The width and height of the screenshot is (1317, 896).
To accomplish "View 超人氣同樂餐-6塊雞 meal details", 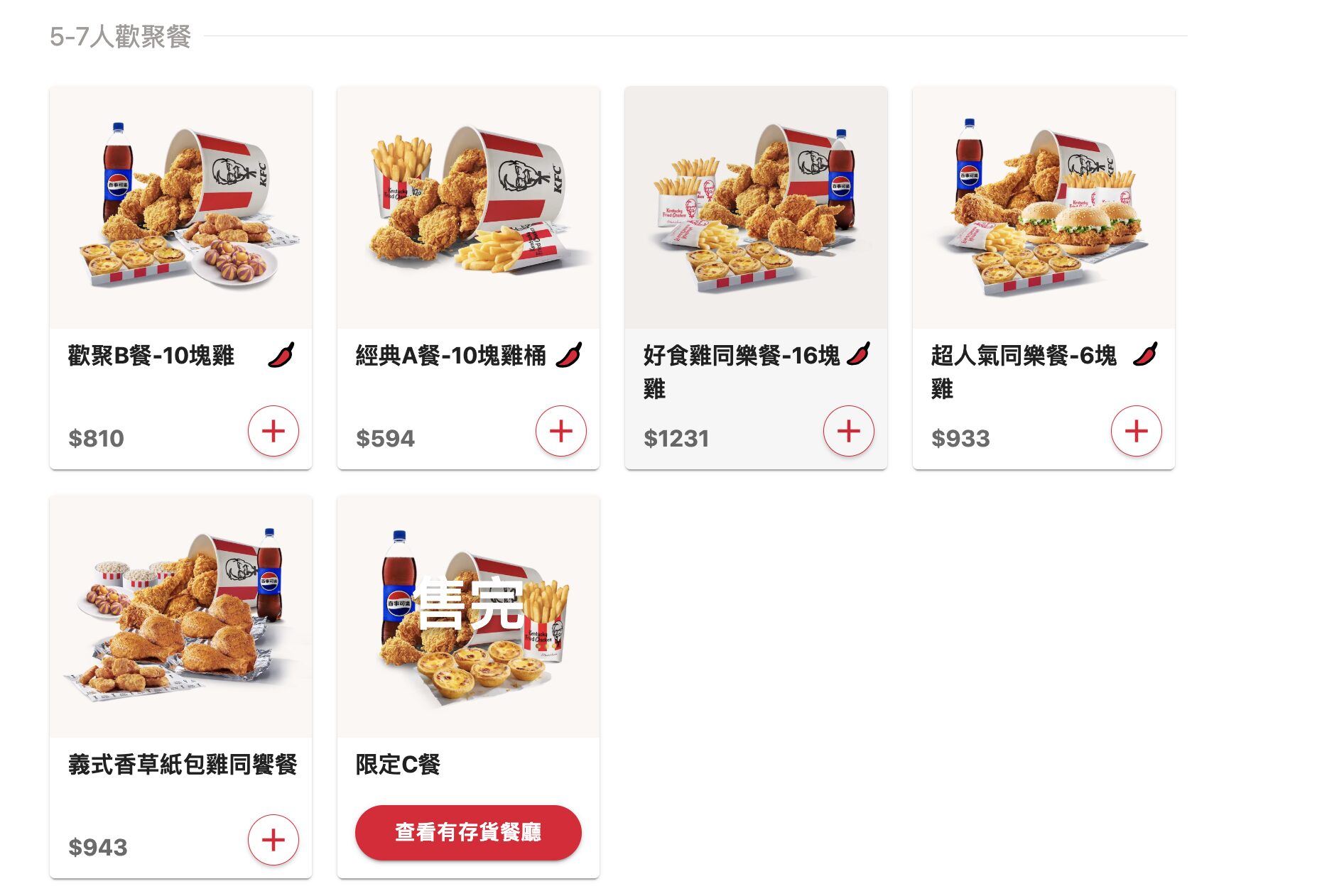I will pyautogui.click(x=1044, y=207).
